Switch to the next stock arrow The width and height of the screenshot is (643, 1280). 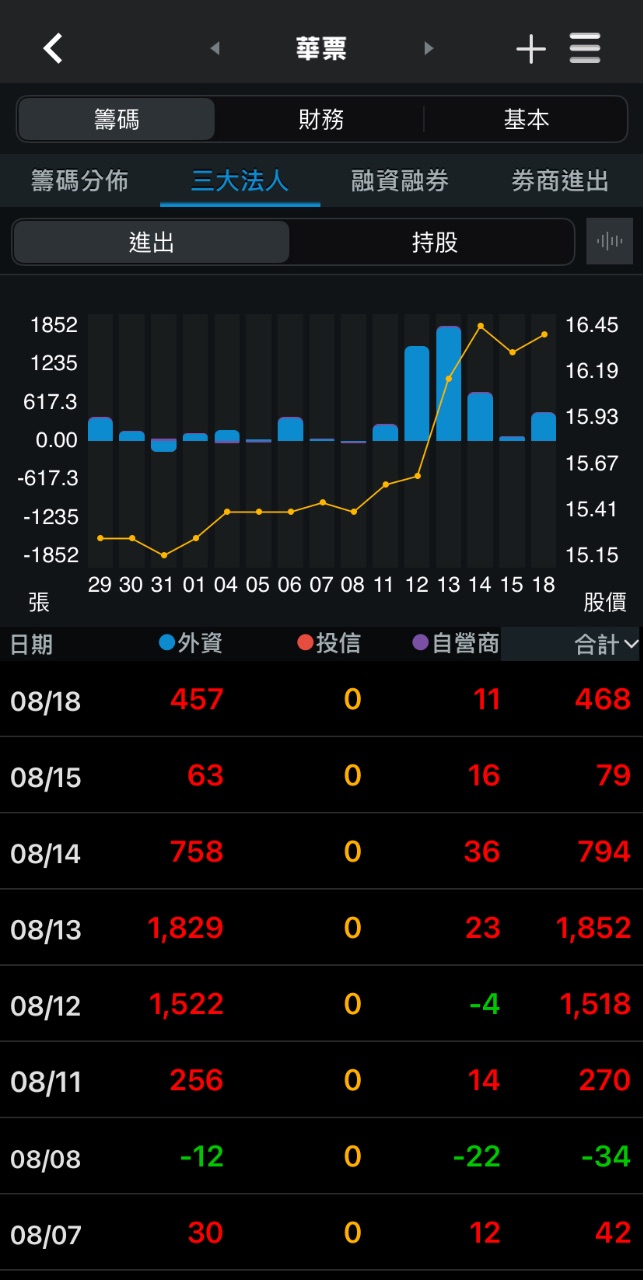coord(429,48)
